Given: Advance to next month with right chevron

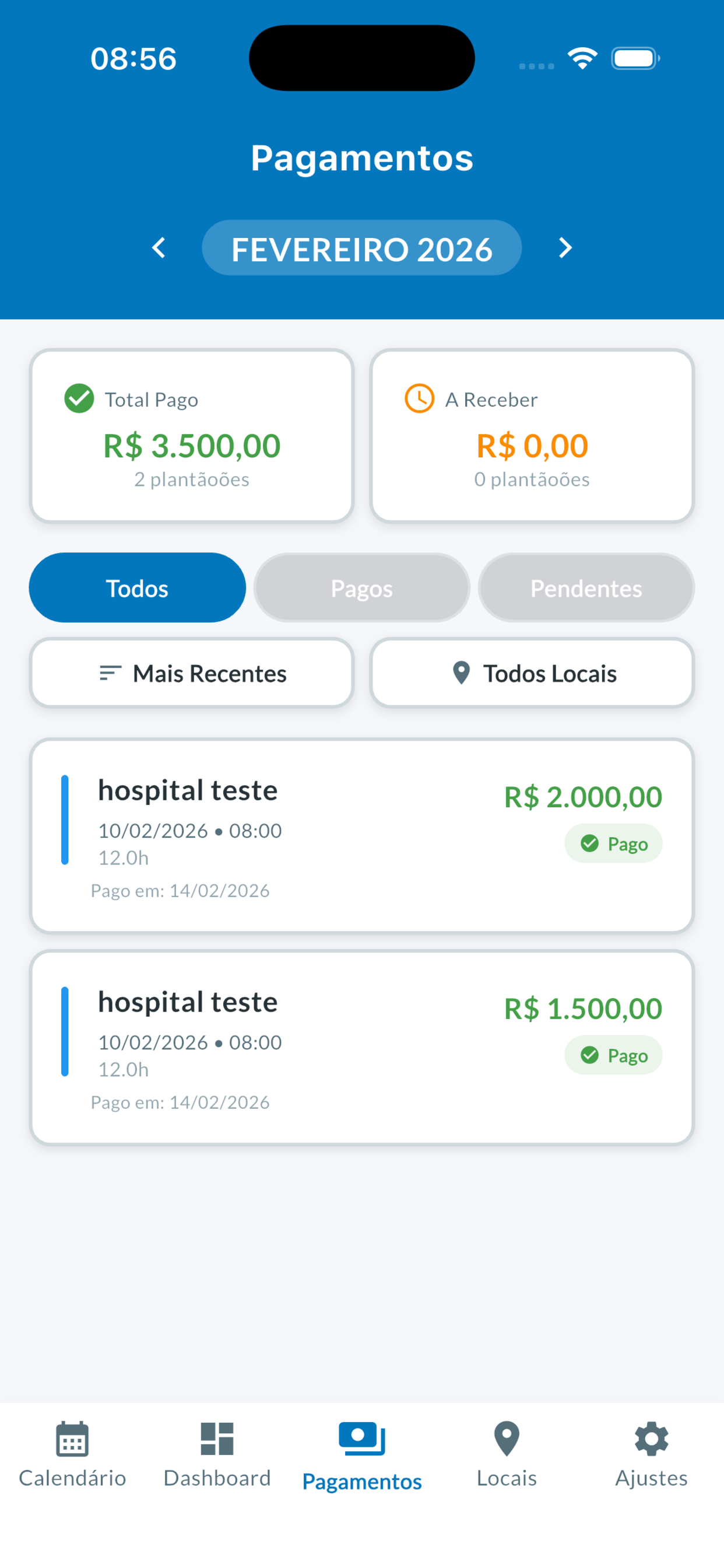Looking at the screenshot, I should click(x=565, y=248).
